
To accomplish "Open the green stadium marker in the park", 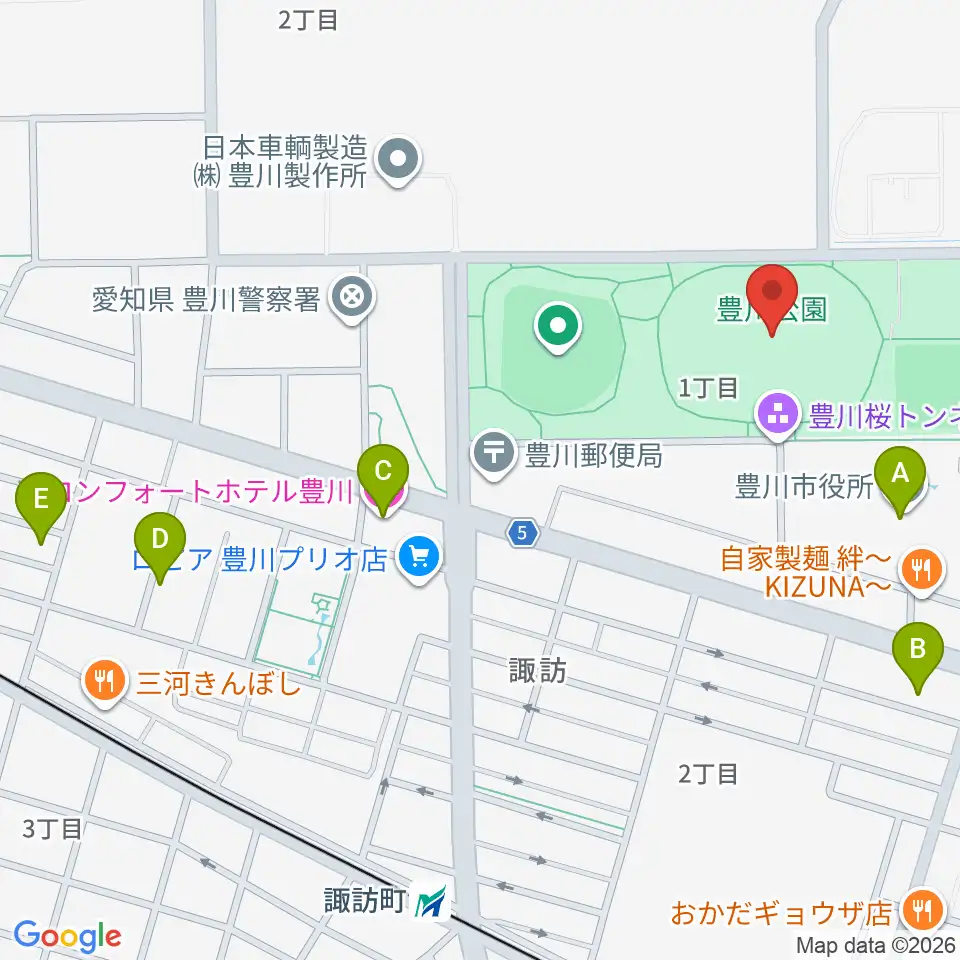I will (558, 327).
